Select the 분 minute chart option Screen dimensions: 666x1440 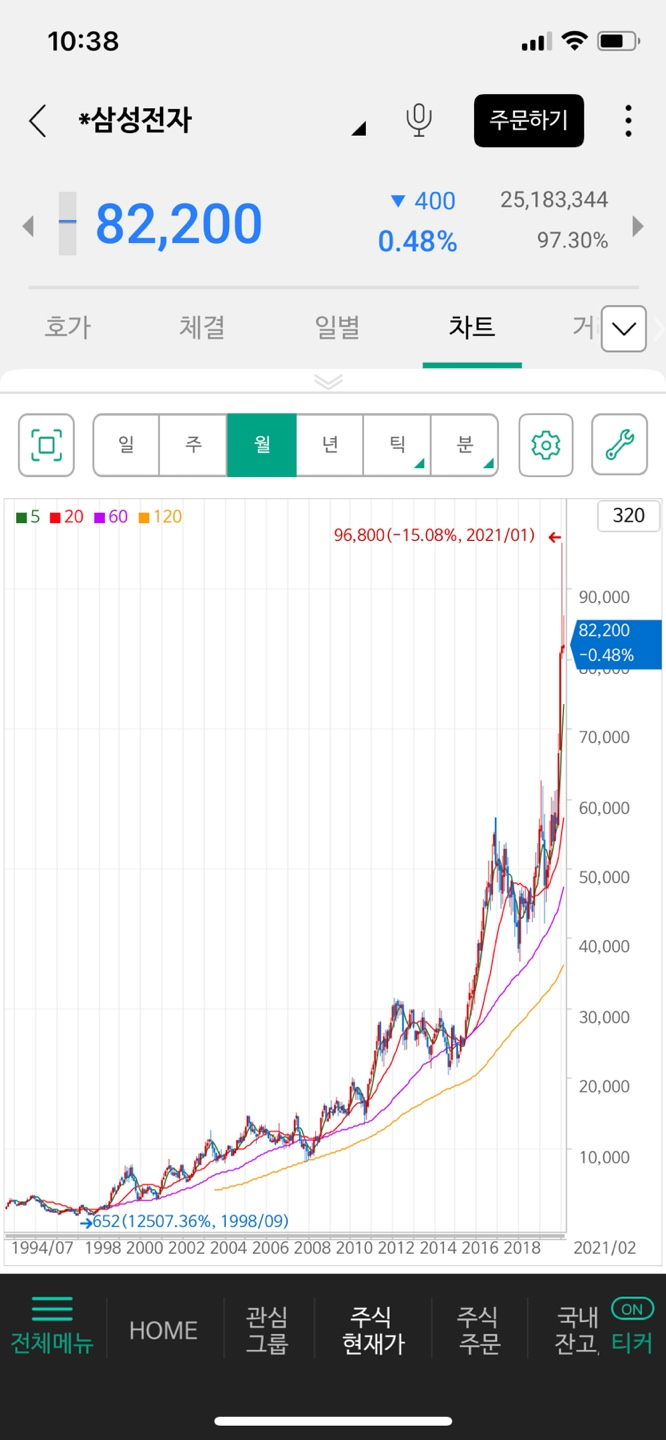[464, 444]
